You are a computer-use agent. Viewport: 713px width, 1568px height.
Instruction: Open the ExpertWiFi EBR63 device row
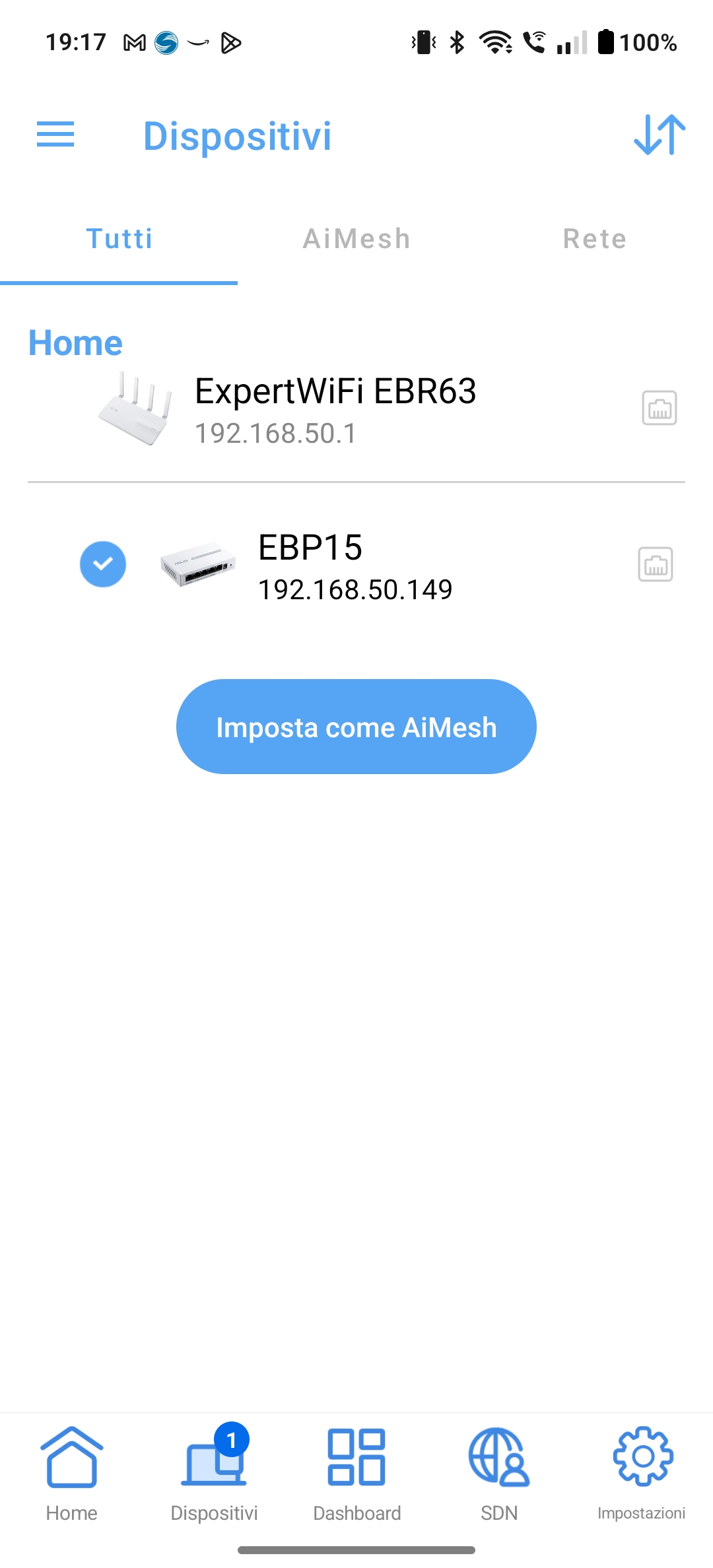coord(356,409)
